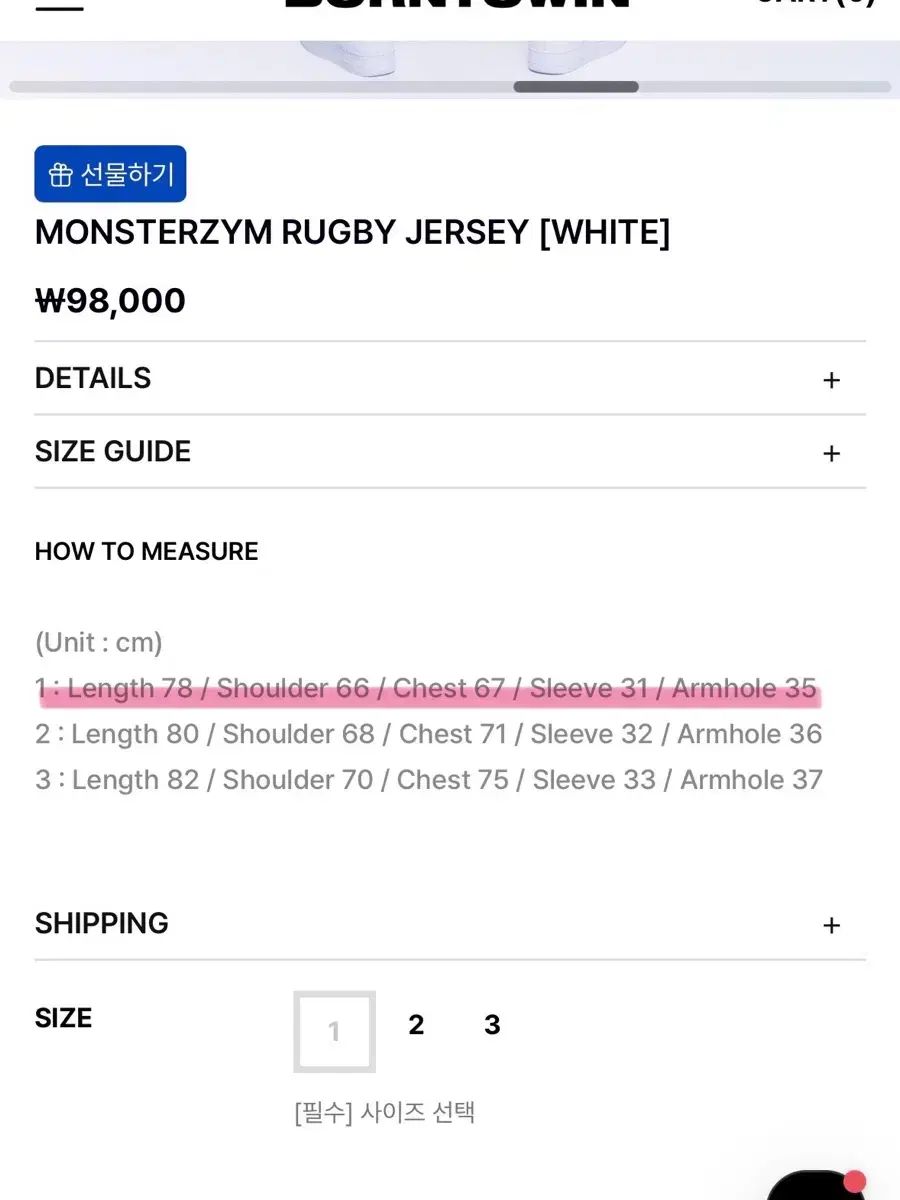Image resolution: width=900 pixels, height=1200 pixels.
Task: Open the hamburger menu
Action: pos(58,5)
